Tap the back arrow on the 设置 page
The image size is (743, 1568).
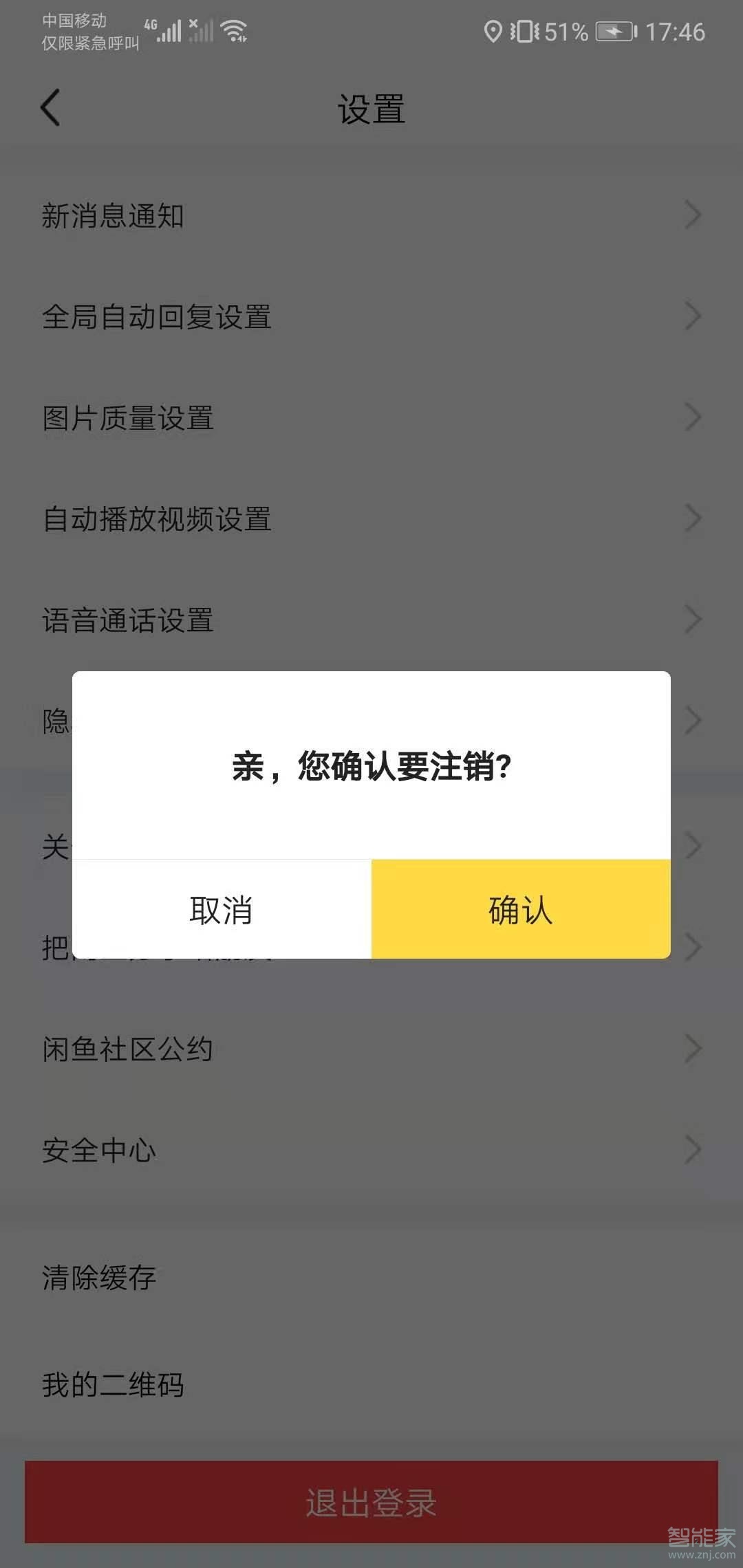point(50,107)
